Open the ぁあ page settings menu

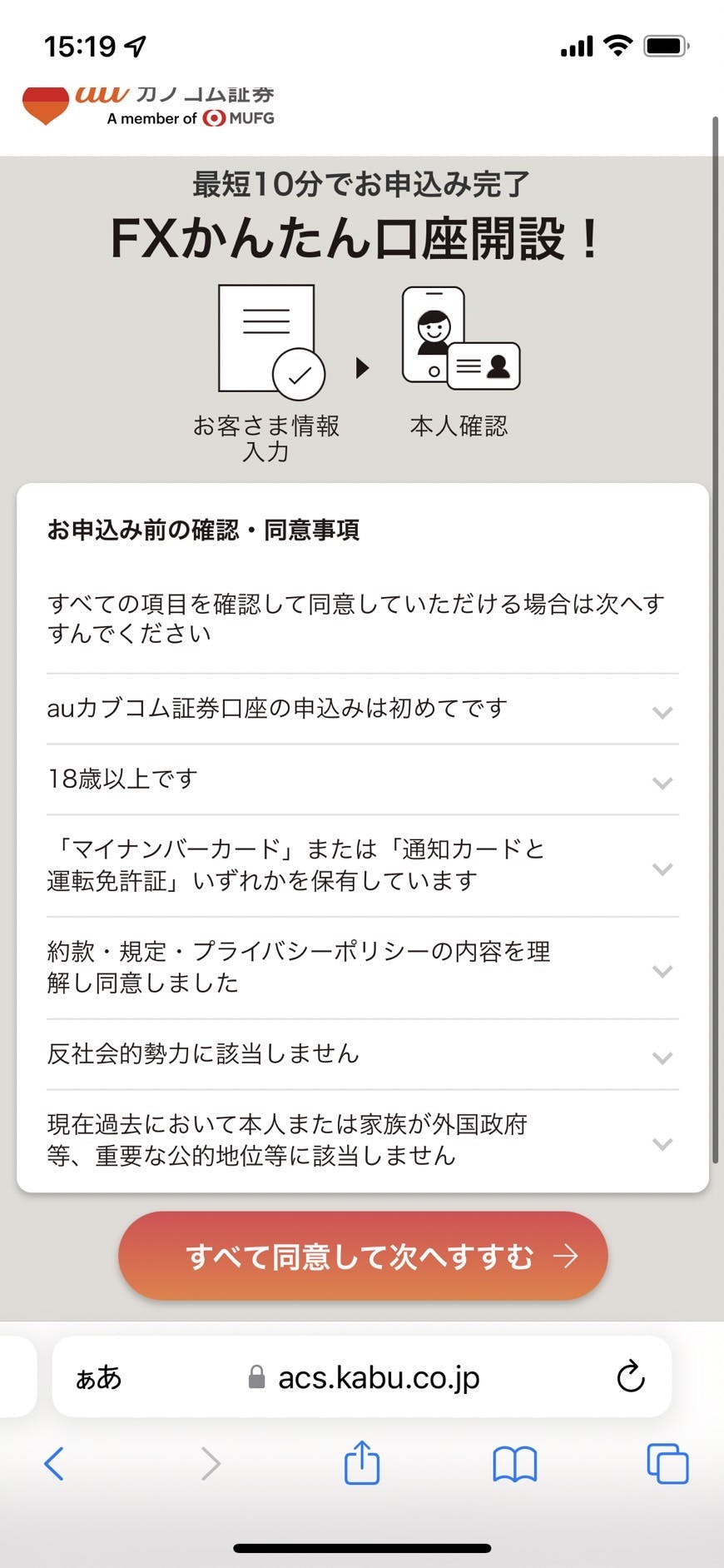98,1377
